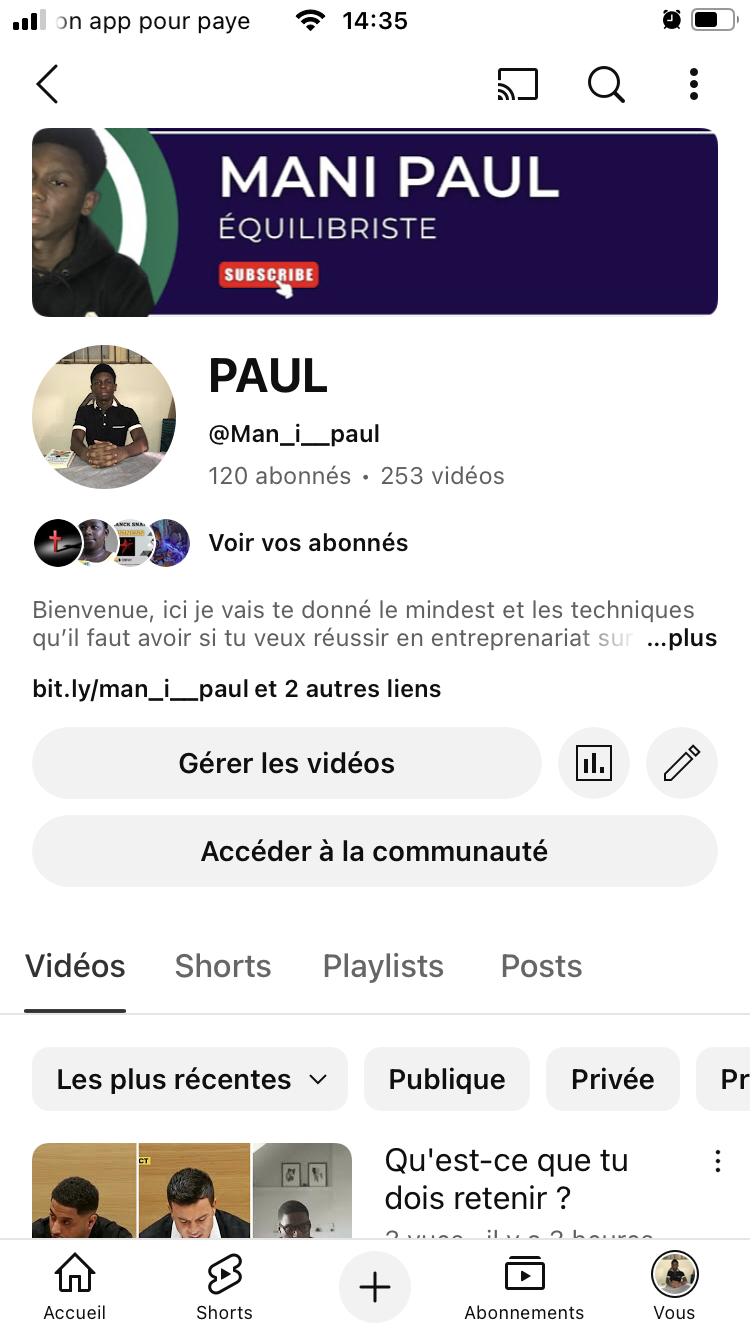Image resolution: width=750 pixels, height=1334 pixels.
Task: Open the cast to device icon
Action: coord(517,85)
